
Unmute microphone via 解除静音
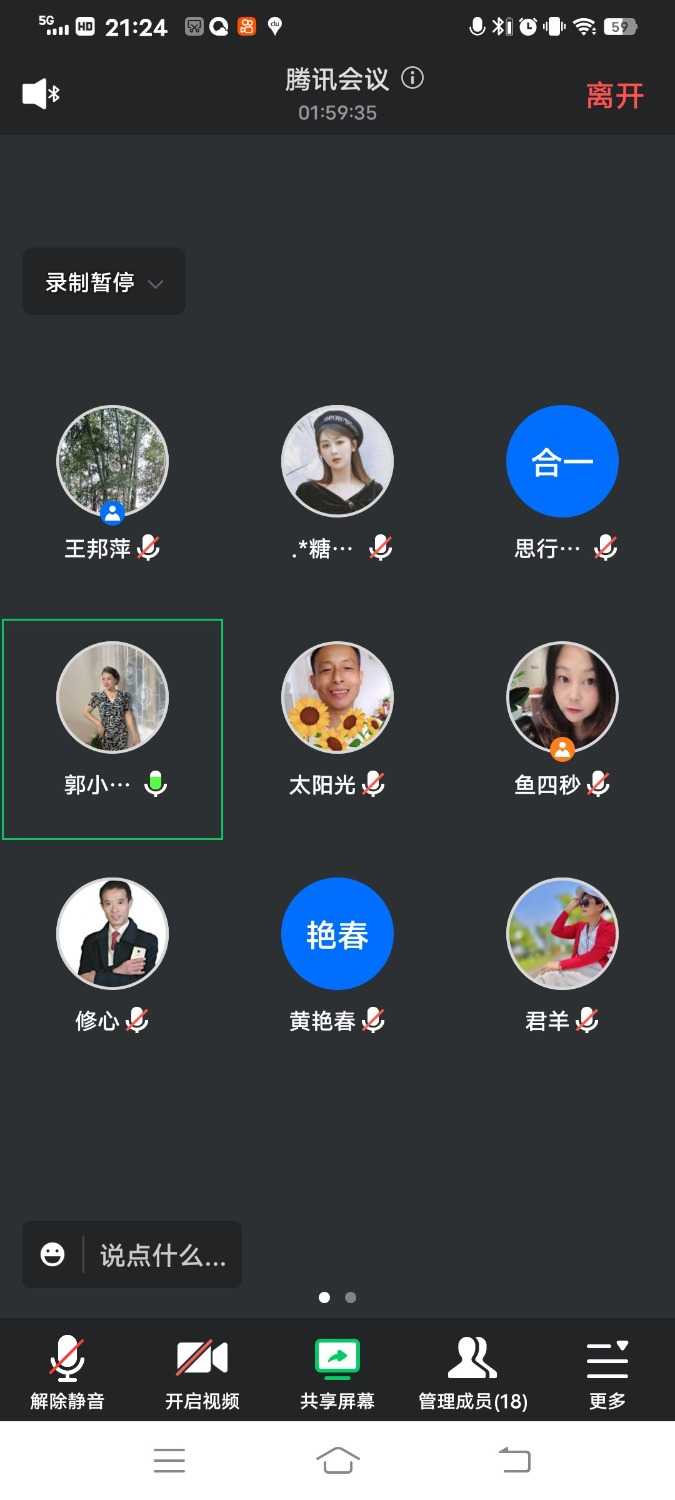(x=67, y=1370)
